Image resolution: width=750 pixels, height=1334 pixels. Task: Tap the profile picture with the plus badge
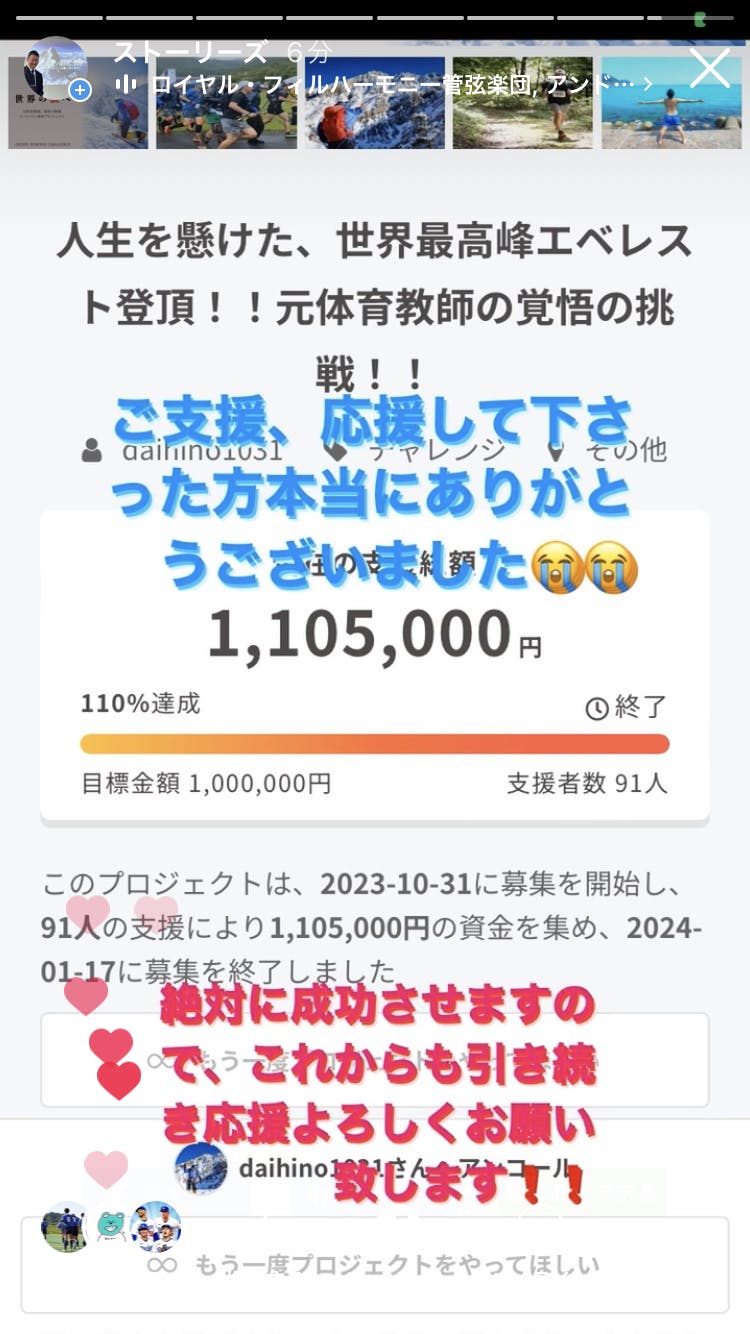click(56, 68)
